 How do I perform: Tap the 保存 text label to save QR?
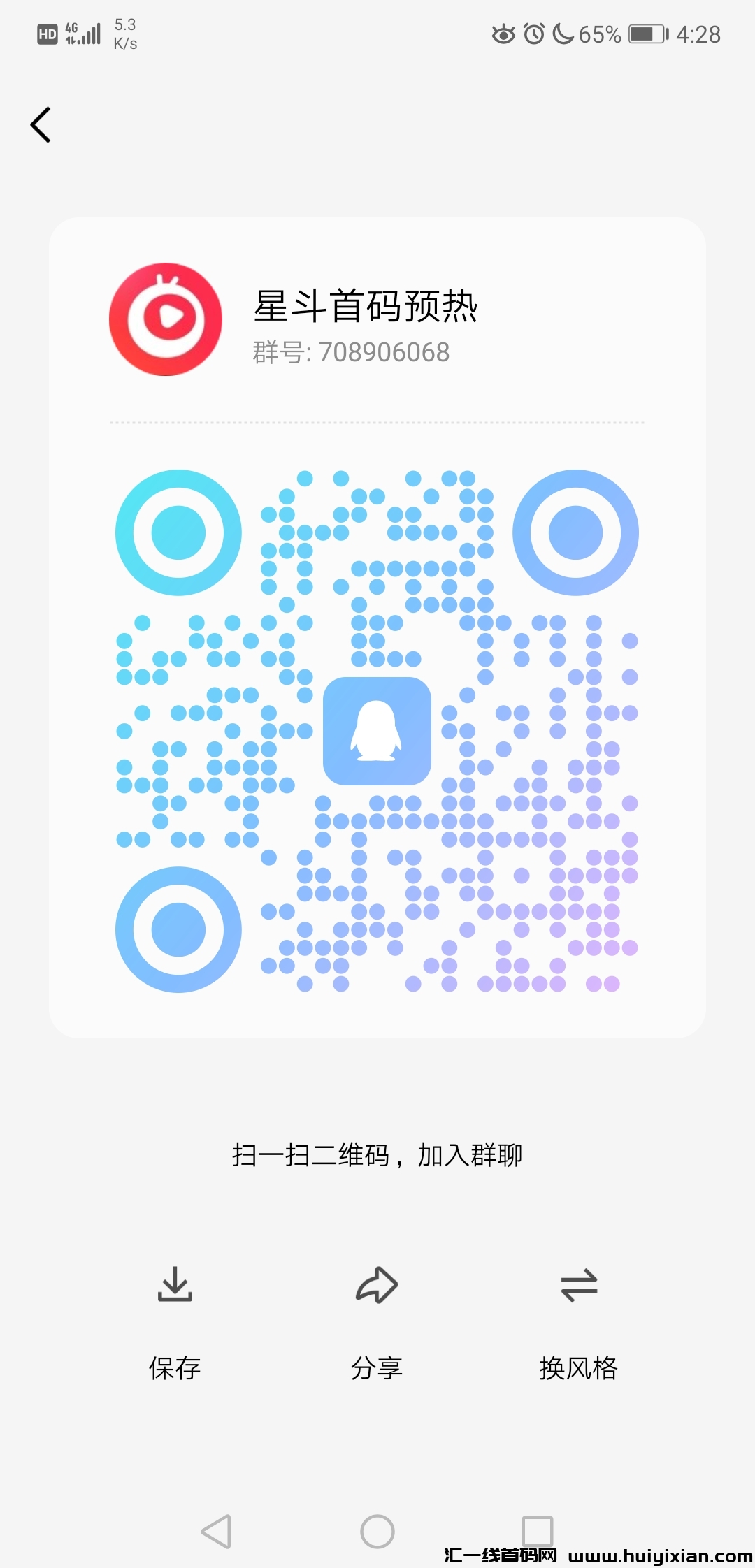point(175,1367)
